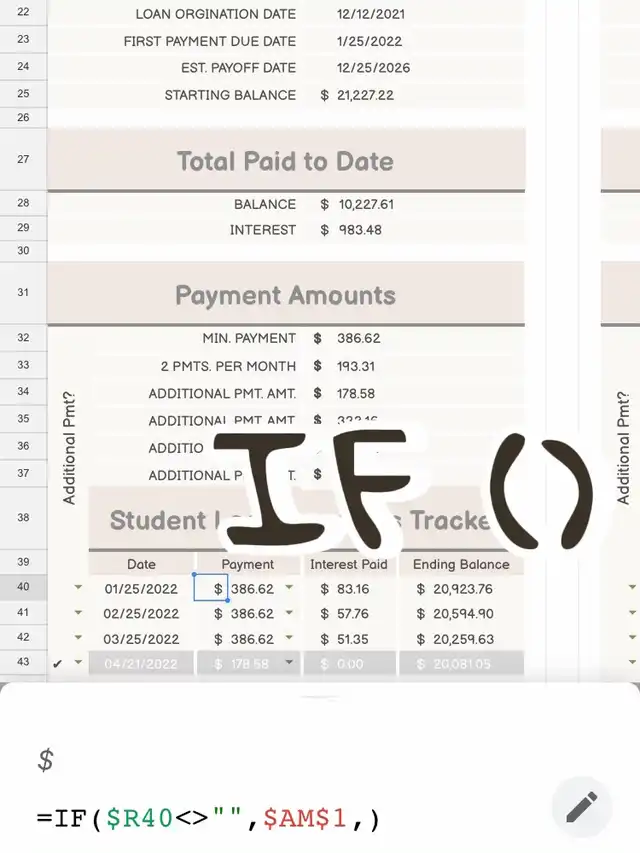Tap the IF formula text in the formula bar
Screen dimensions: 640x853
[x=208, y=819]
